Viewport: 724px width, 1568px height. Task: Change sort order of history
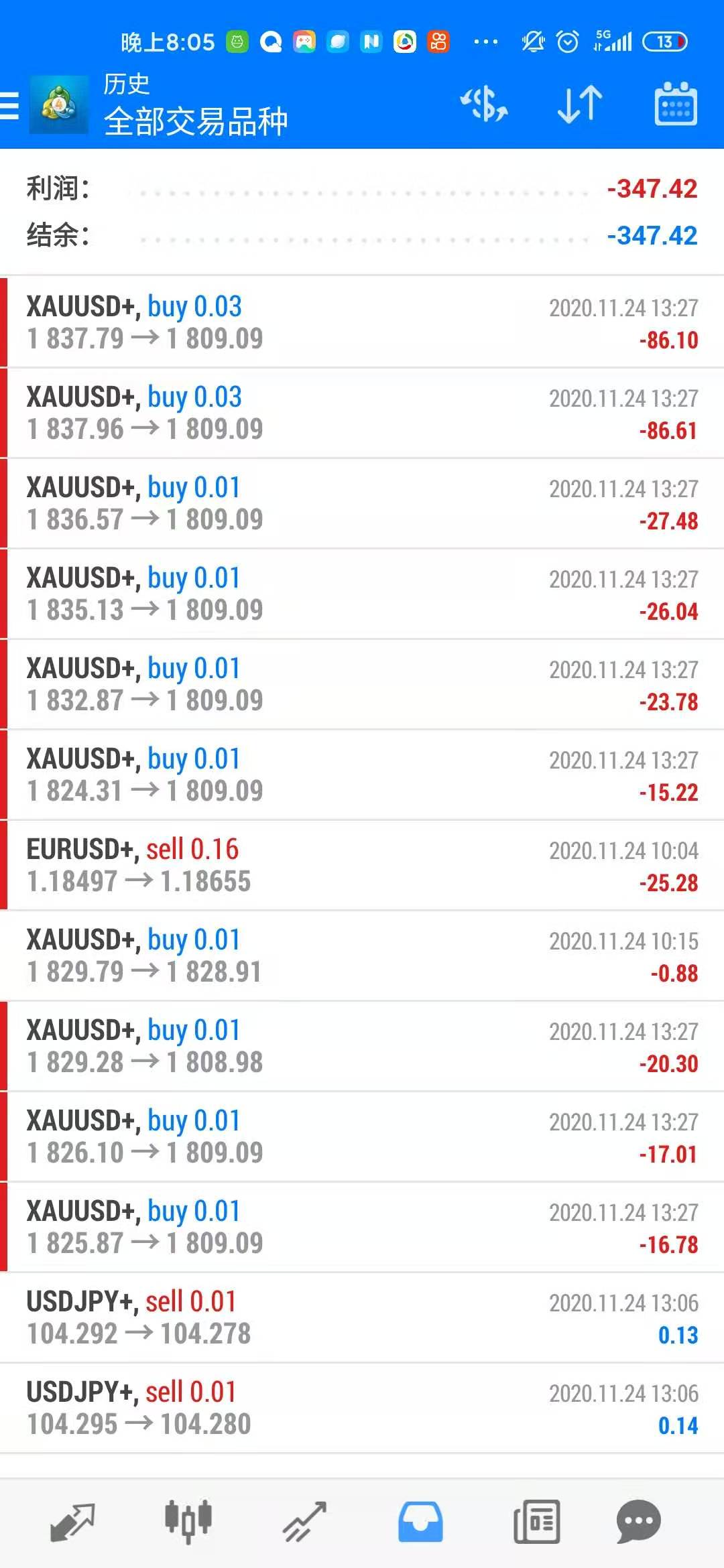pyautogui.click(x=580, y=105)
